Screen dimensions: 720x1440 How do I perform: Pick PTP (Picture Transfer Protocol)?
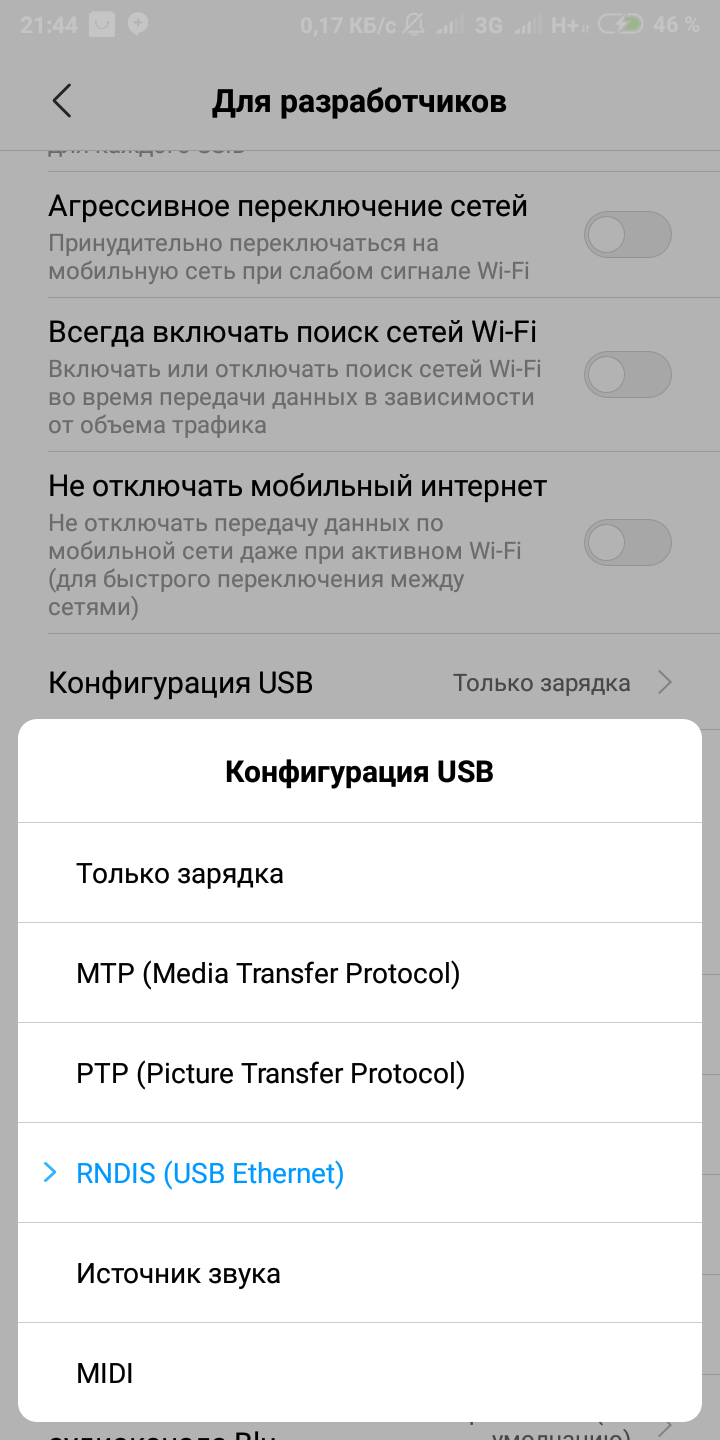click(x=360, y=1073)
